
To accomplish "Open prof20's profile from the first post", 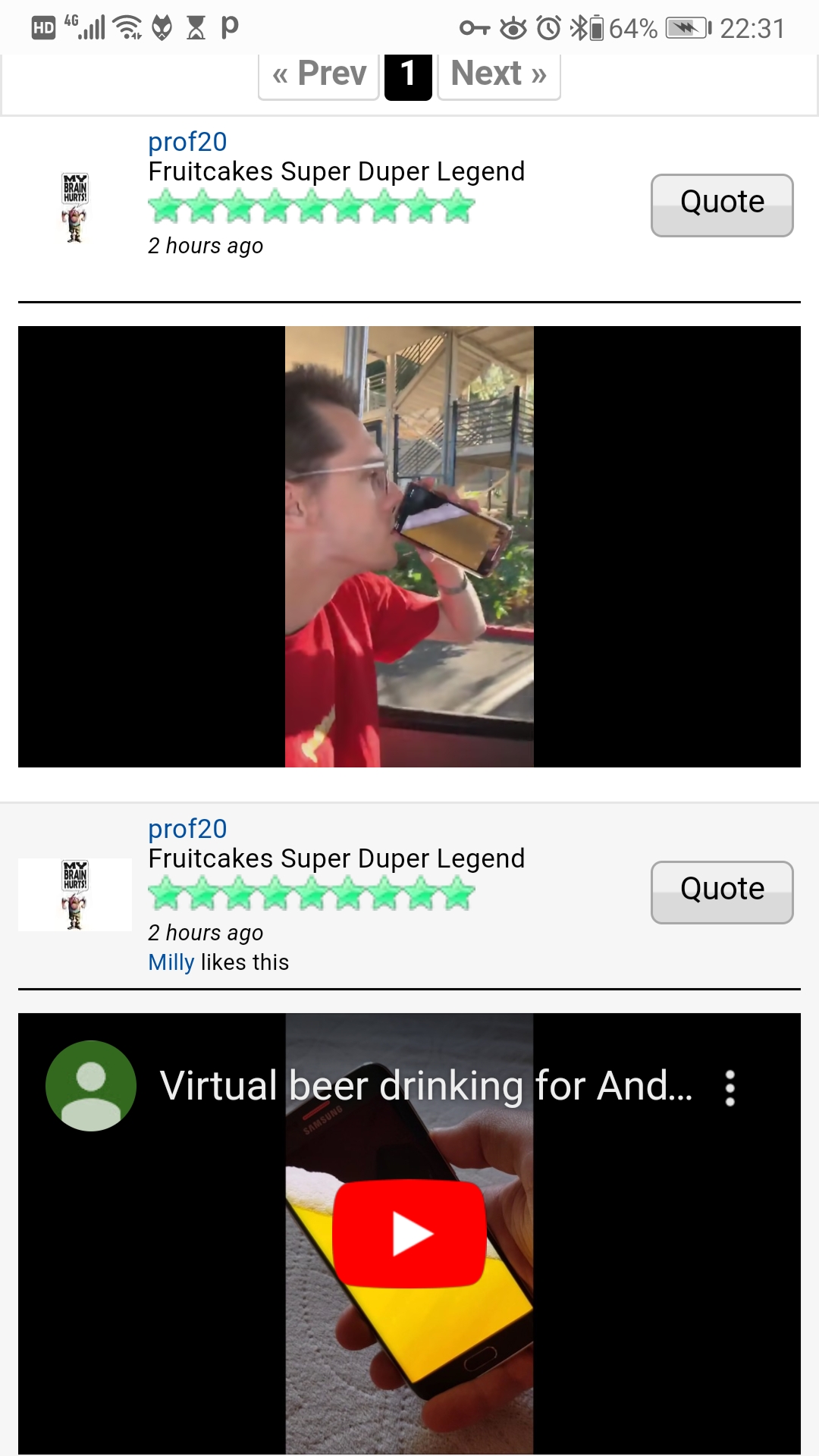I will [187, 142].
